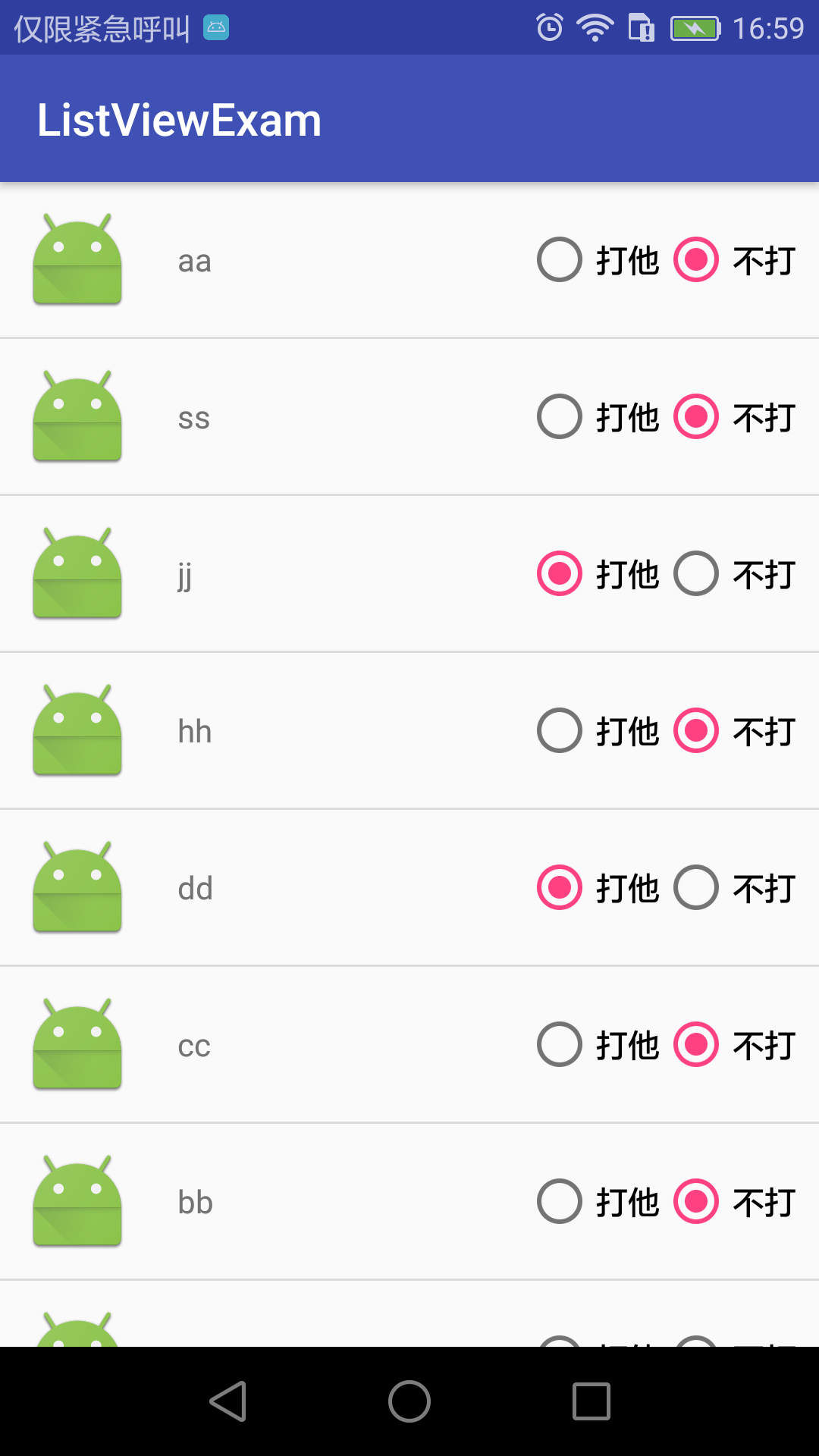Click the Android robot icon beside row aa
Viewport: 819px width, 1456px height.
[77, 260]
